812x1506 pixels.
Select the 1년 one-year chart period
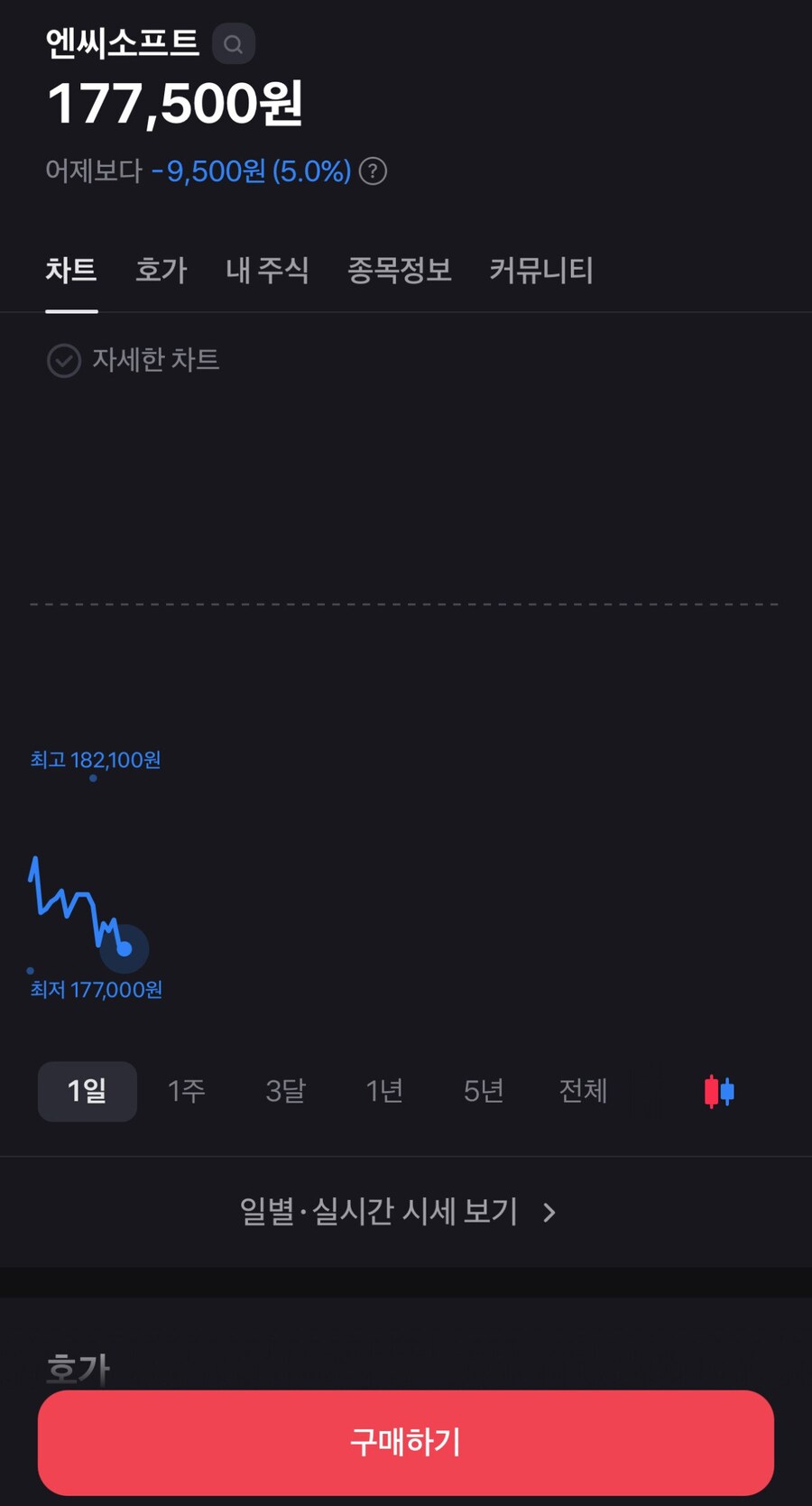pos(383,1091)
